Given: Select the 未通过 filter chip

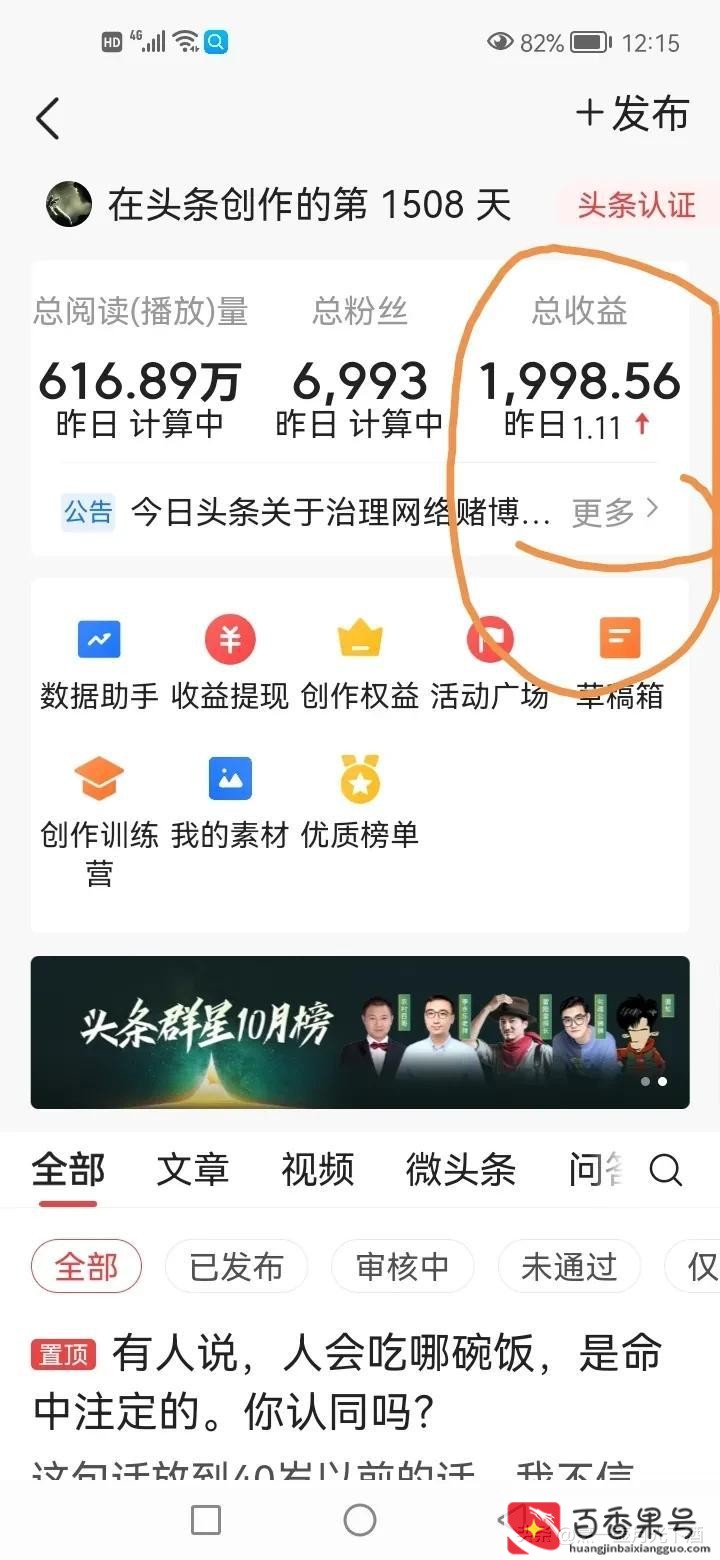Looking at the screenshot, I should [569, 1267].
